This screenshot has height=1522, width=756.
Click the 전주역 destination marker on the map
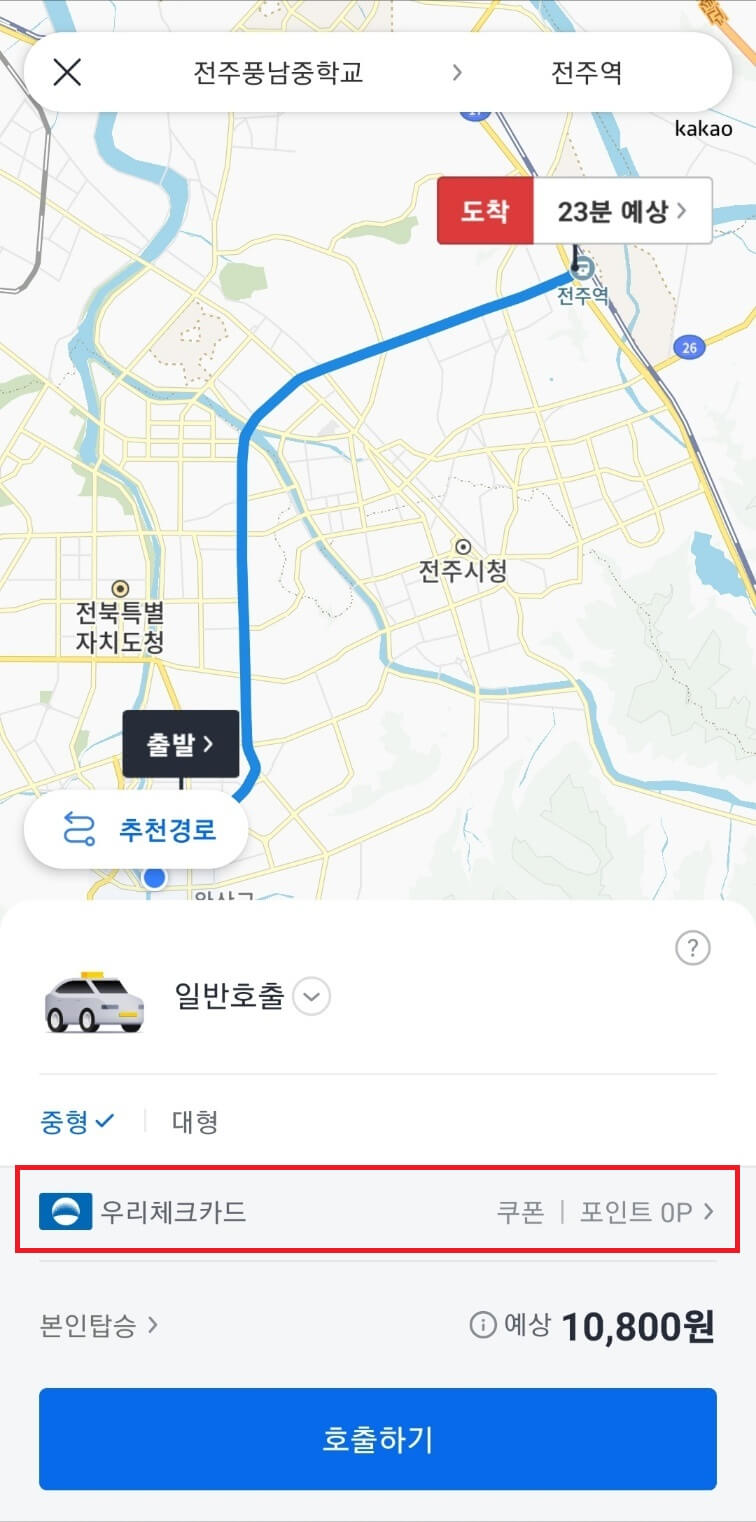coord(581,271)
